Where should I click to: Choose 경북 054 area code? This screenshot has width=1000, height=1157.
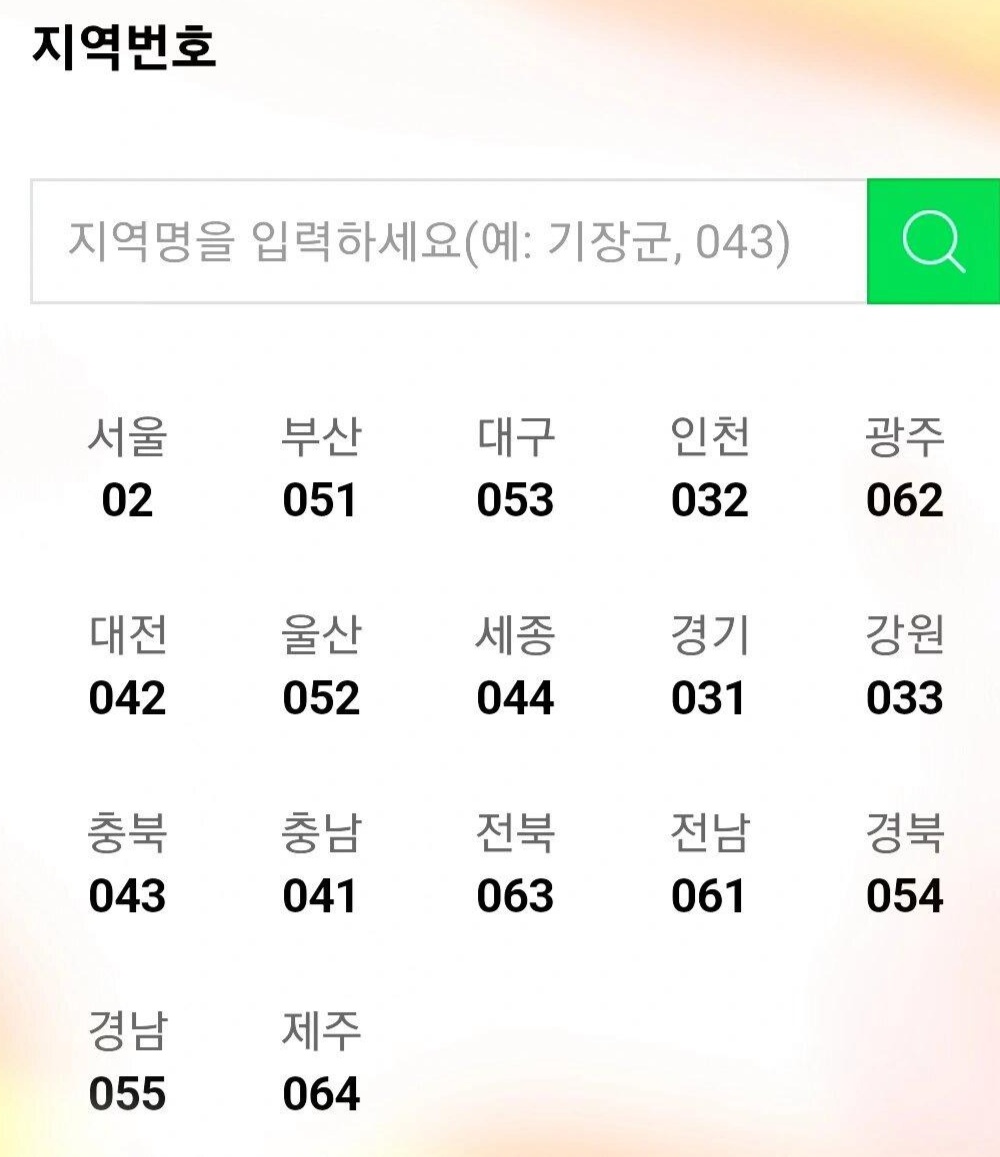click(x=904, y=865)
